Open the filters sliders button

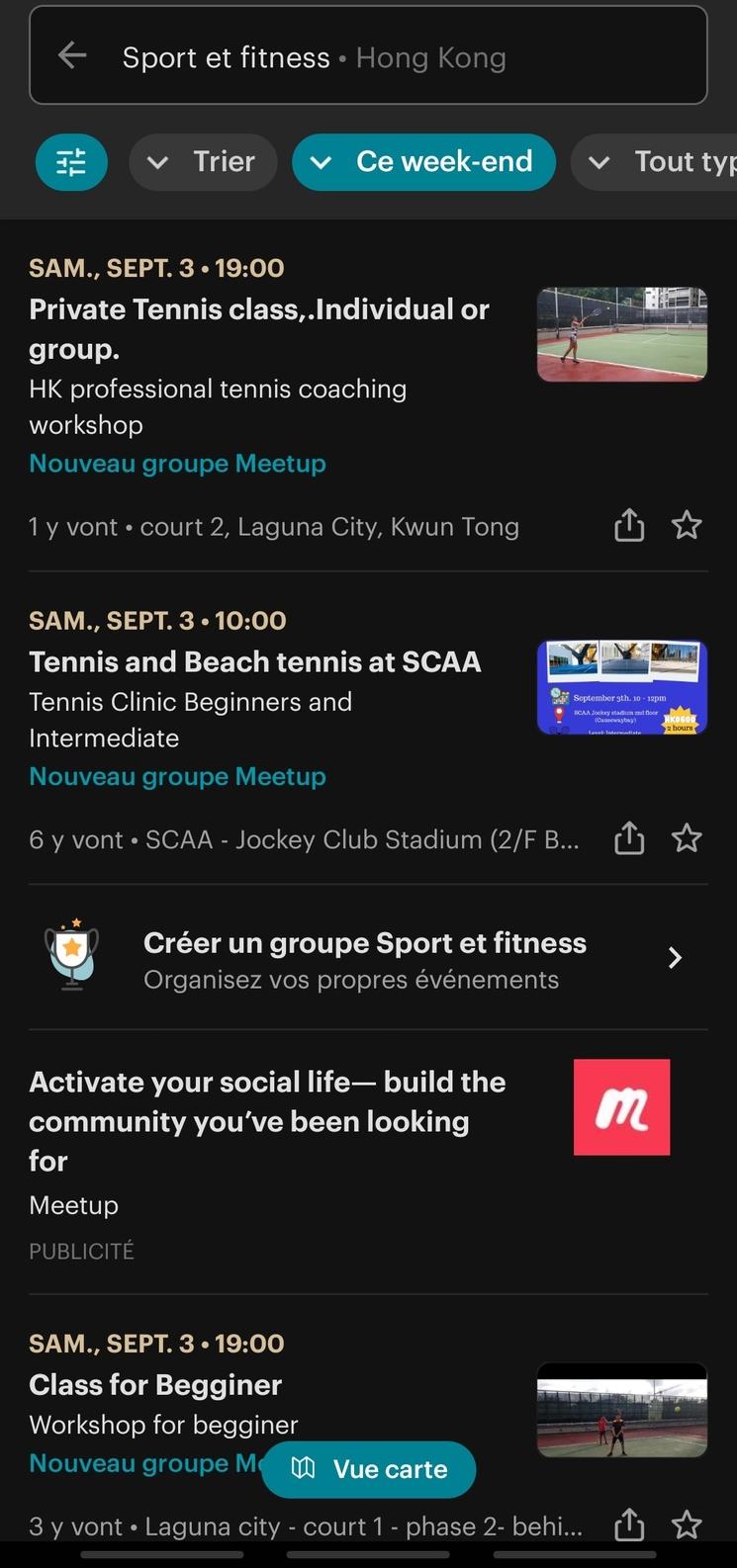(x=71, y=162)
